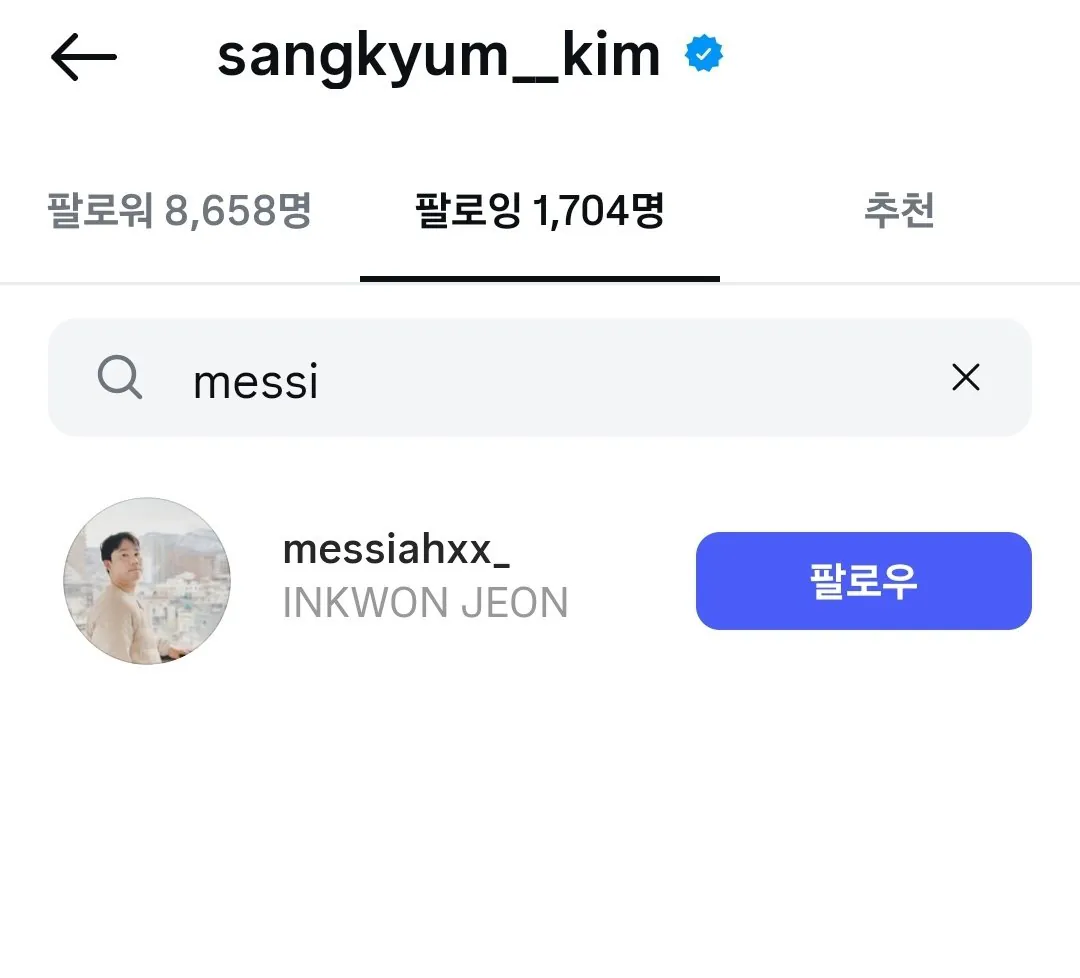Screen dimensions: 1080x978
Task: Switch to the 팔로워 8,658명 tab
Action: coord(180,212)
